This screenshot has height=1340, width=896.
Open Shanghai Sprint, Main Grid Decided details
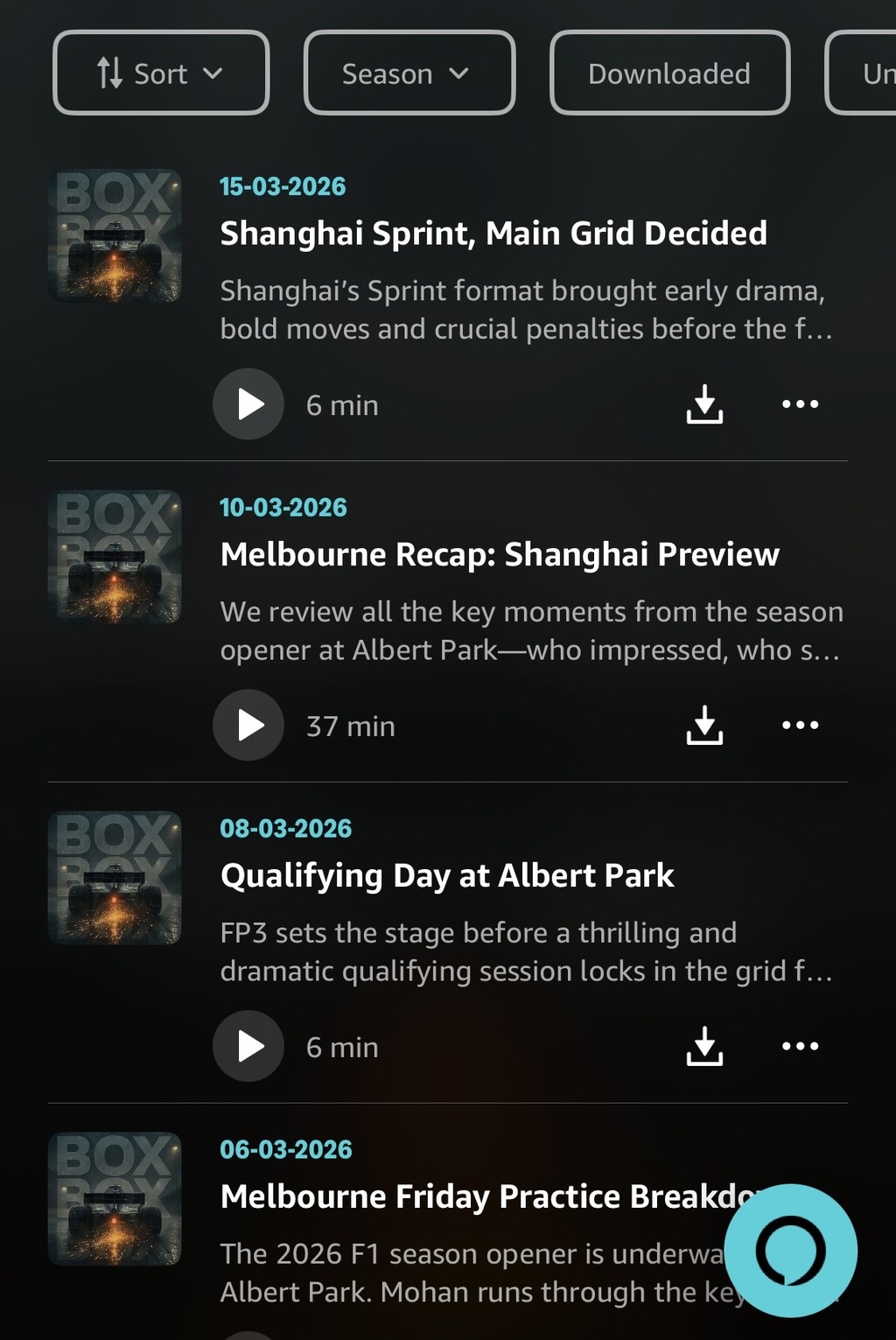tap(493, 234)
